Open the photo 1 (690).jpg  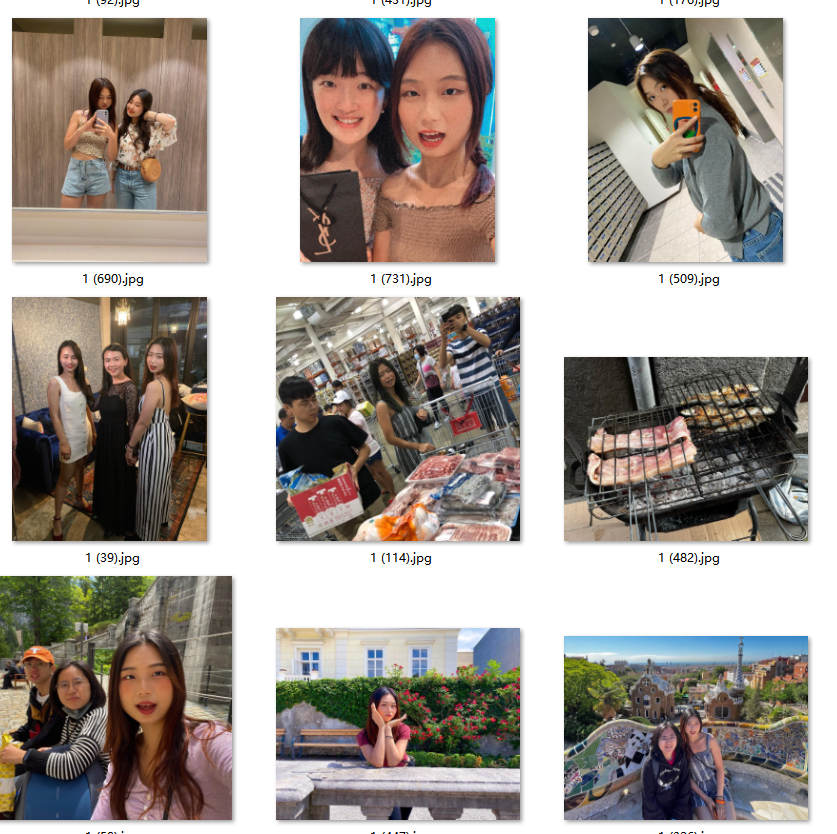click(110, 140)
